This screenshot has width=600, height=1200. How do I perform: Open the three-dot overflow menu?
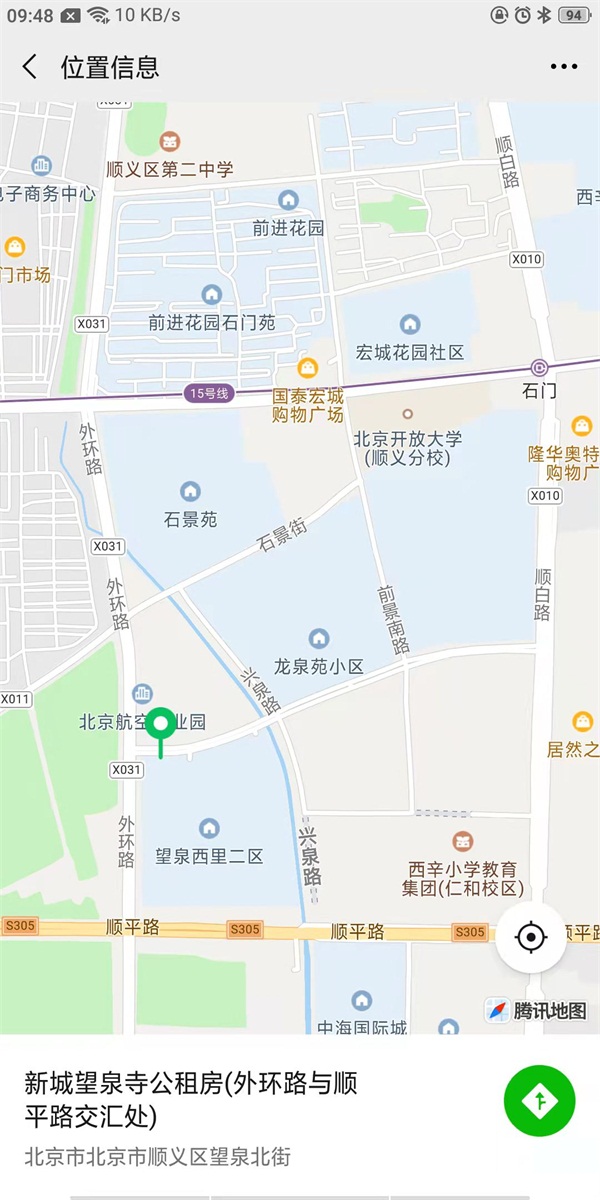(564, 67)
